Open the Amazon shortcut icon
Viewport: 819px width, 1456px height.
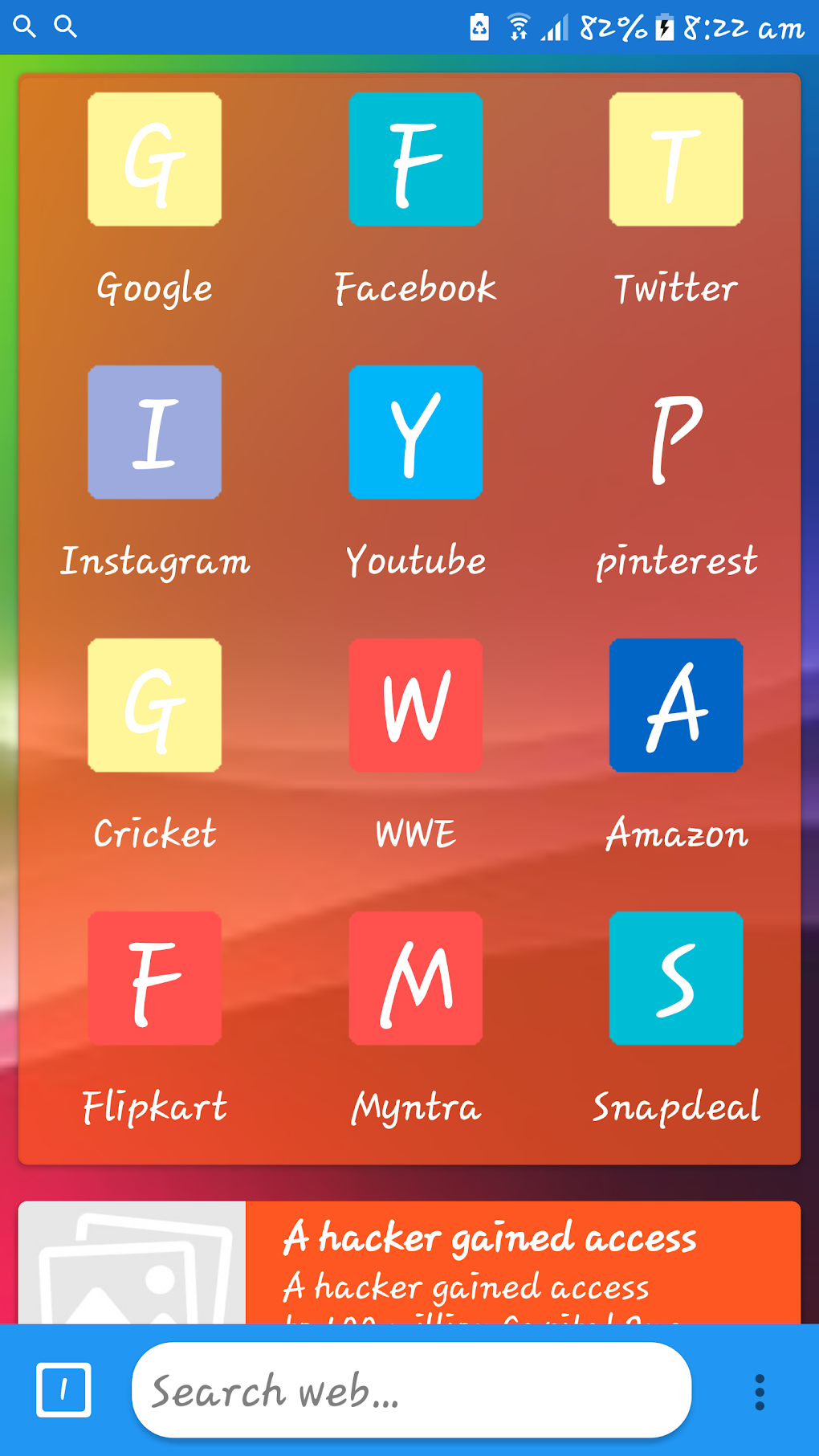(x=675, y=705)
